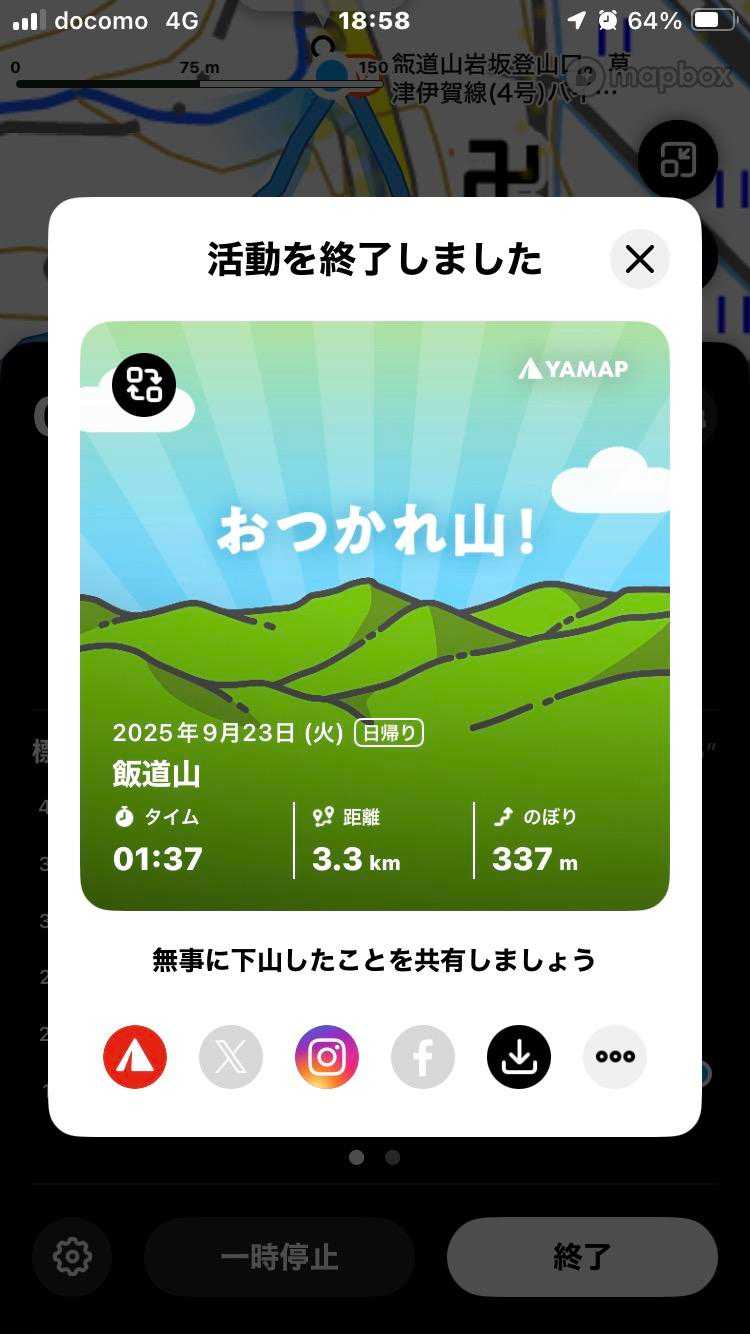Viewport: 750px width, 1334px height.
Task: Collapse the map view
Action: point(677,160)
